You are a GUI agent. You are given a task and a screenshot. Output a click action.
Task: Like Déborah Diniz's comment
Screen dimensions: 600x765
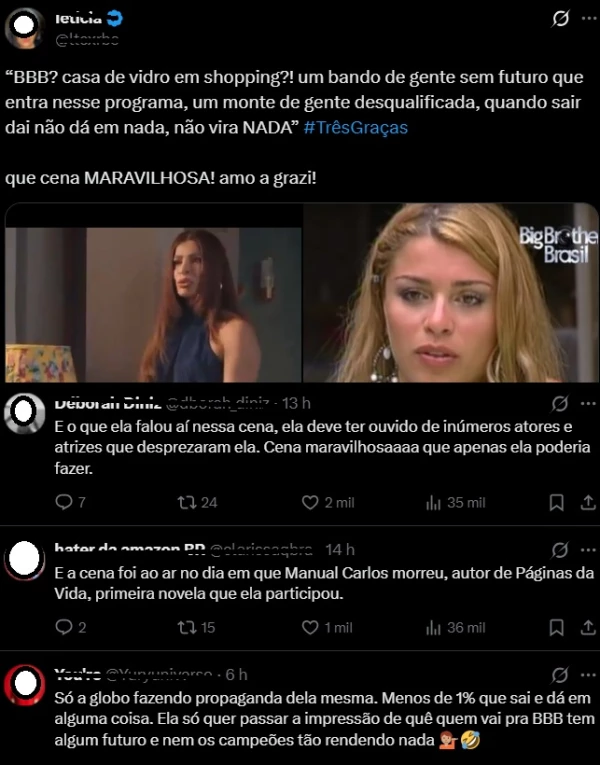click(311, 502)
